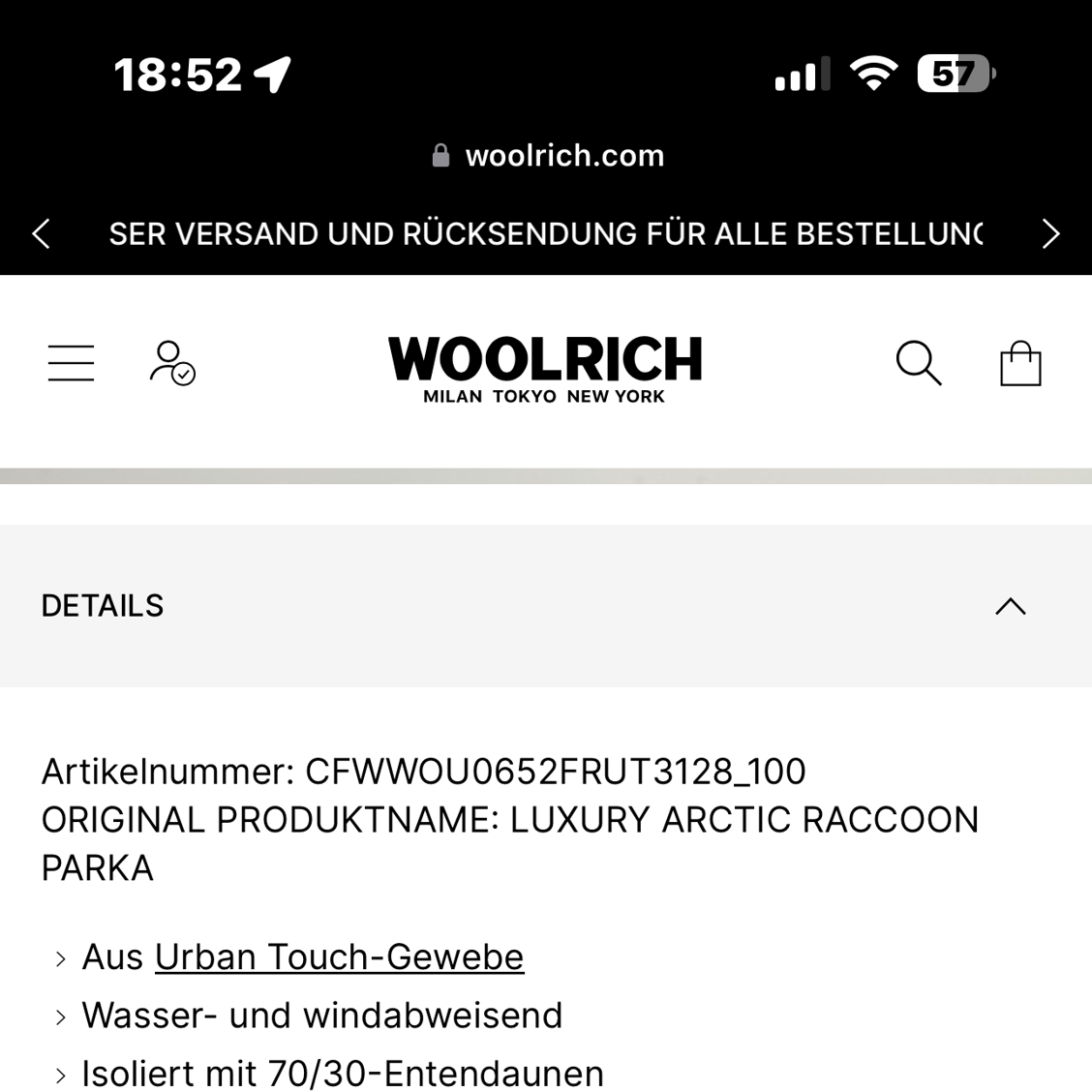Open the search magnifier
Image resolution: width=1092 pixels, height=1092 pixels.
click(x=918, y=363)
